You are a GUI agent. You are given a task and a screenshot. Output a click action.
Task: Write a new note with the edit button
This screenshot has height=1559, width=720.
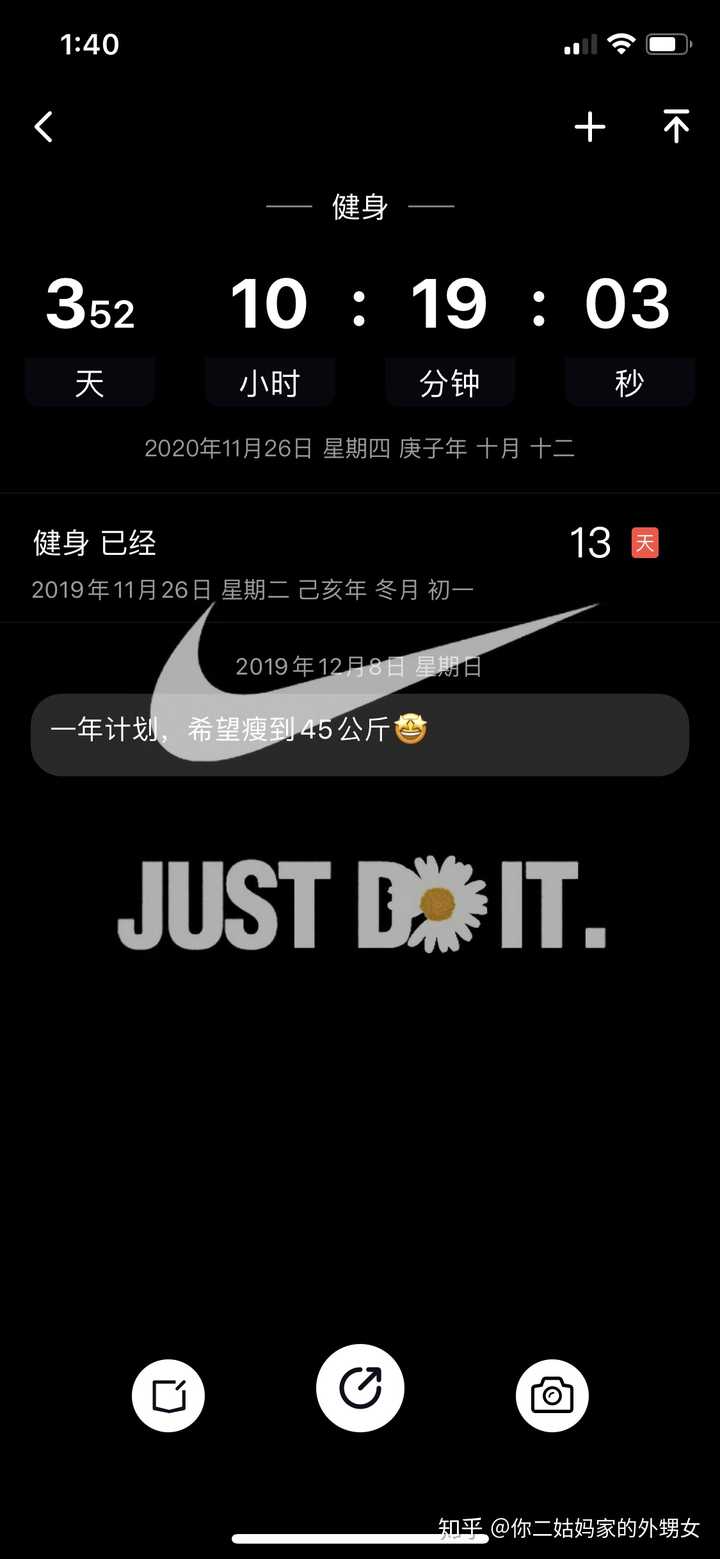coord(168,1394)
